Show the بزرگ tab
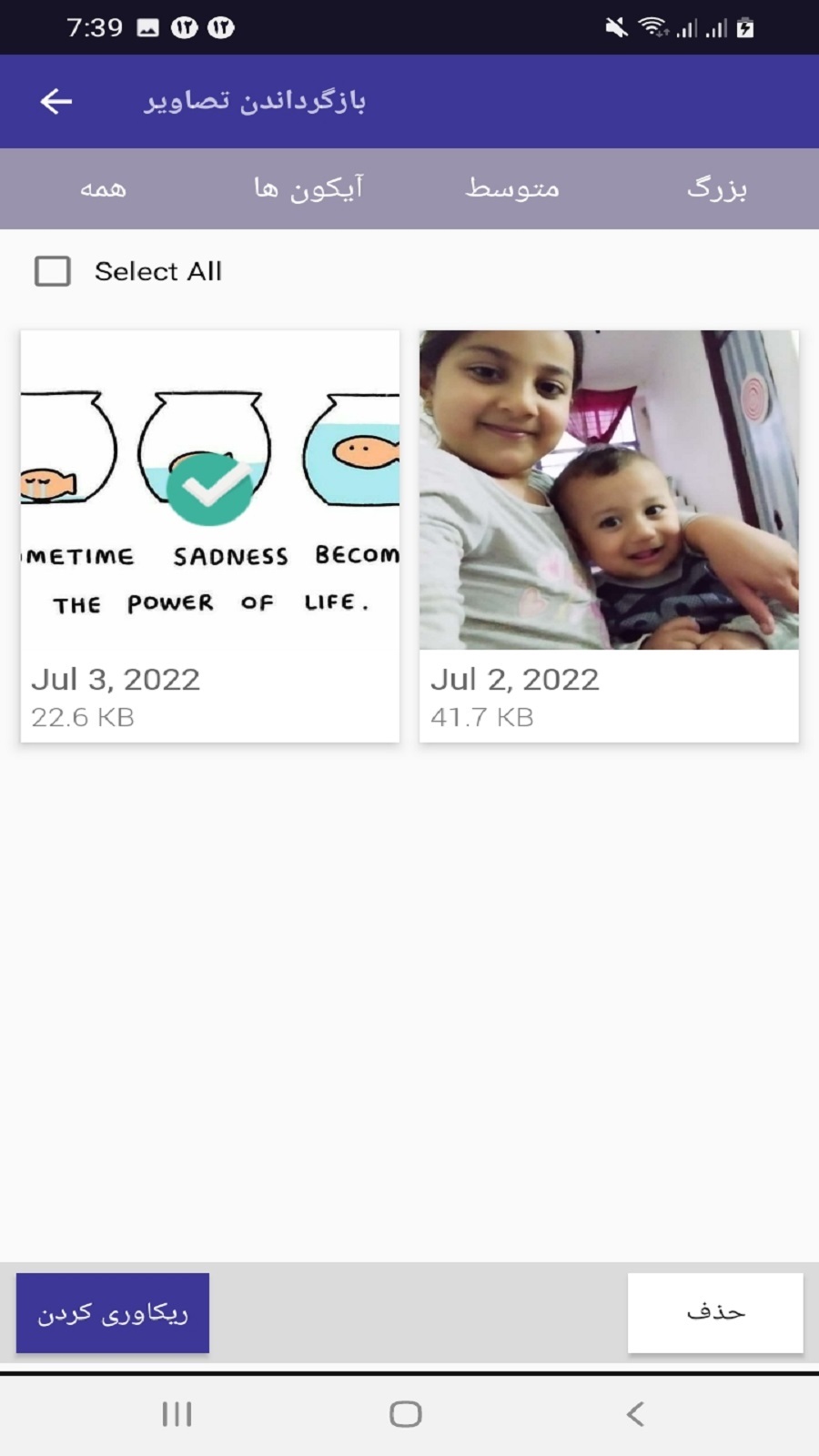 (717, 188)
